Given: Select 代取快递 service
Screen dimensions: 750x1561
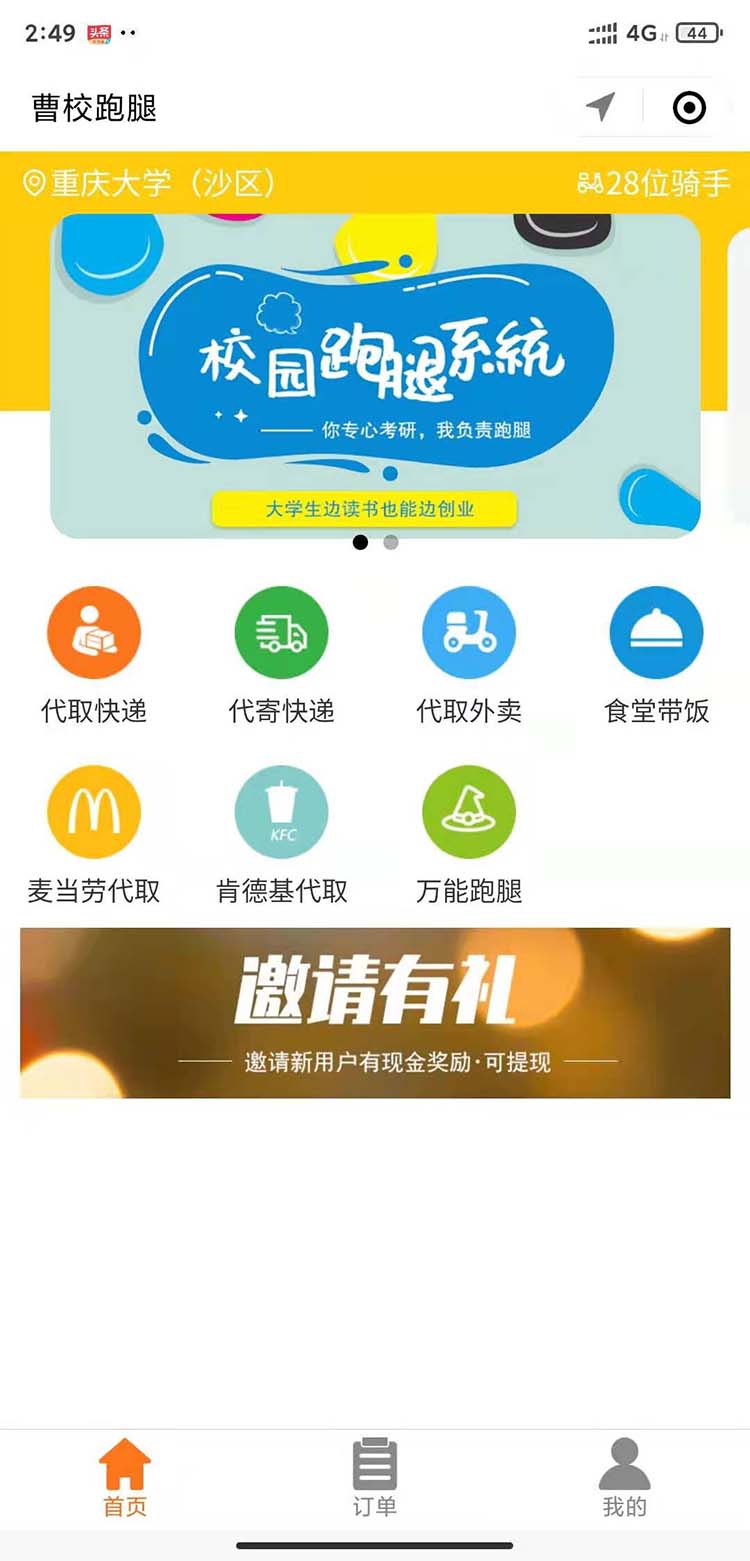Looking at the screenshot, I should (x=94, y=655).
